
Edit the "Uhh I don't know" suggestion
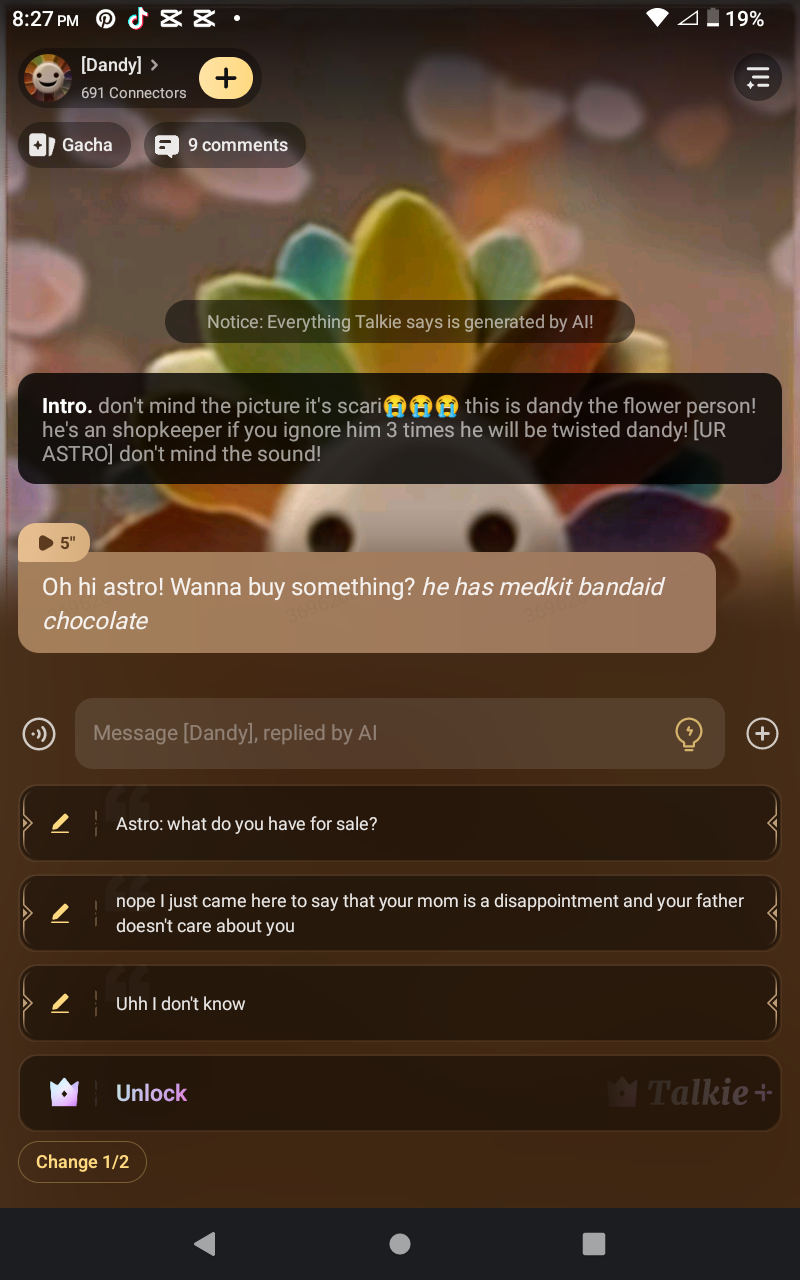(60, 1003)
